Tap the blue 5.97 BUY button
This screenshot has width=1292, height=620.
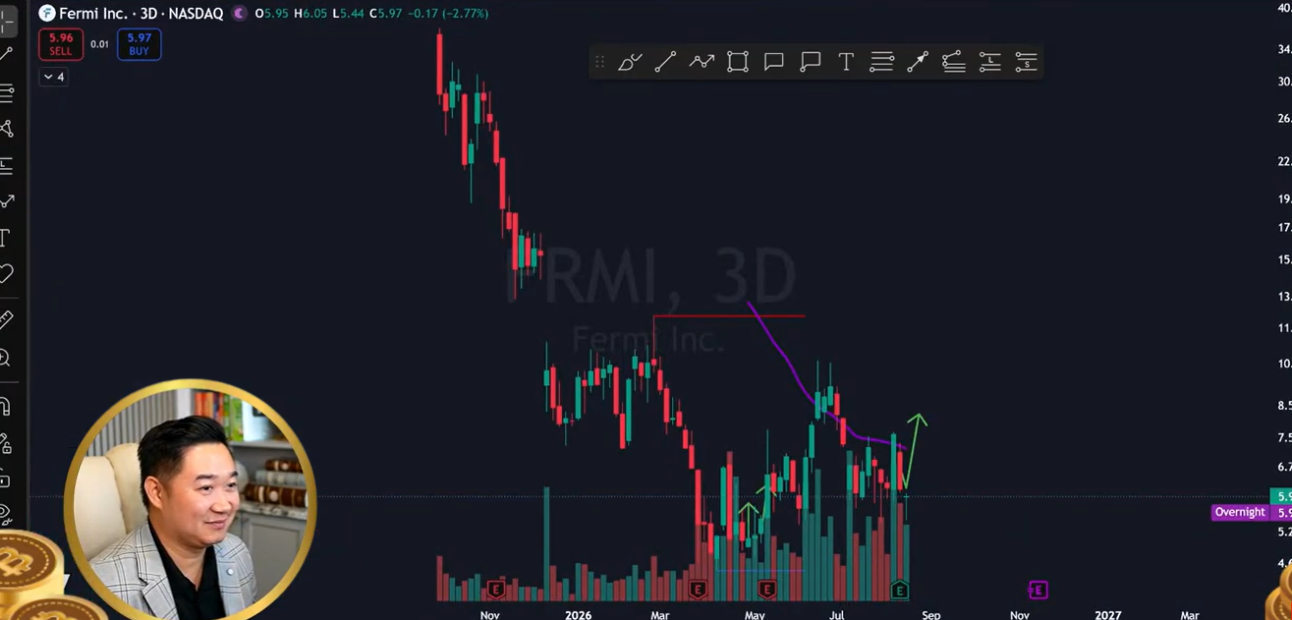(139, 44)
